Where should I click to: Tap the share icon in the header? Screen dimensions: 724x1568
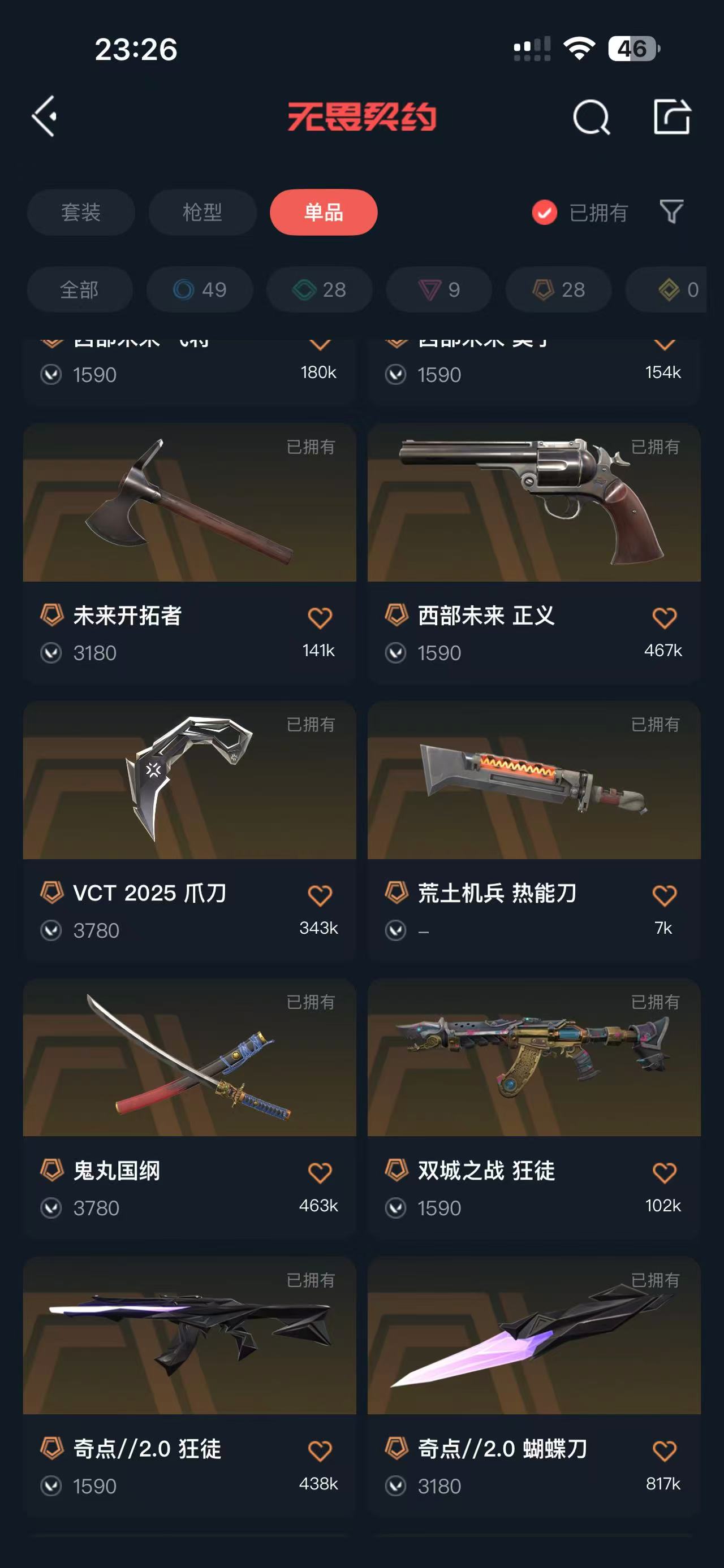click(671, 116)
